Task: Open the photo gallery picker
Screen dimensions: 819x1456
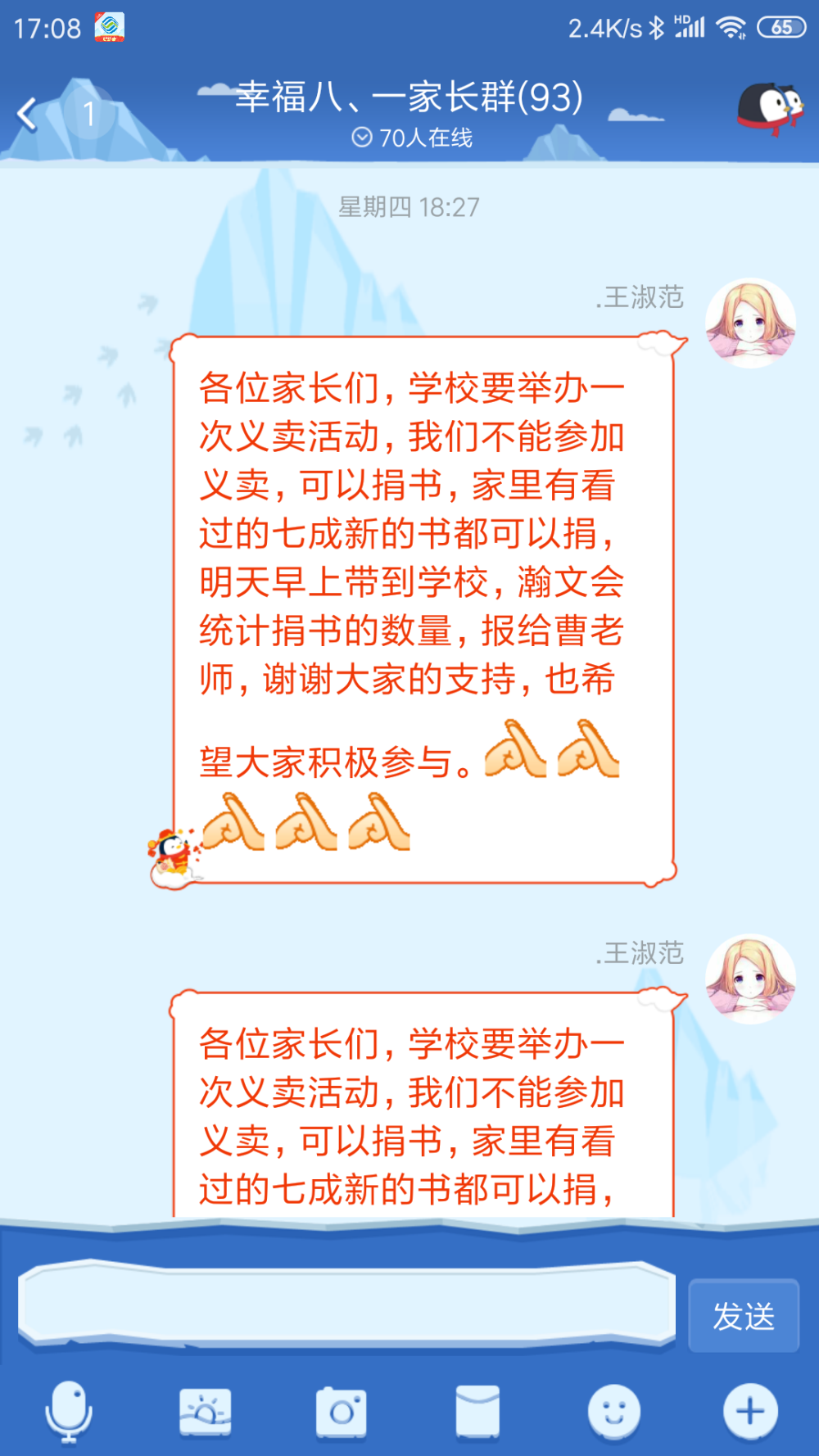Action: 206,1412
